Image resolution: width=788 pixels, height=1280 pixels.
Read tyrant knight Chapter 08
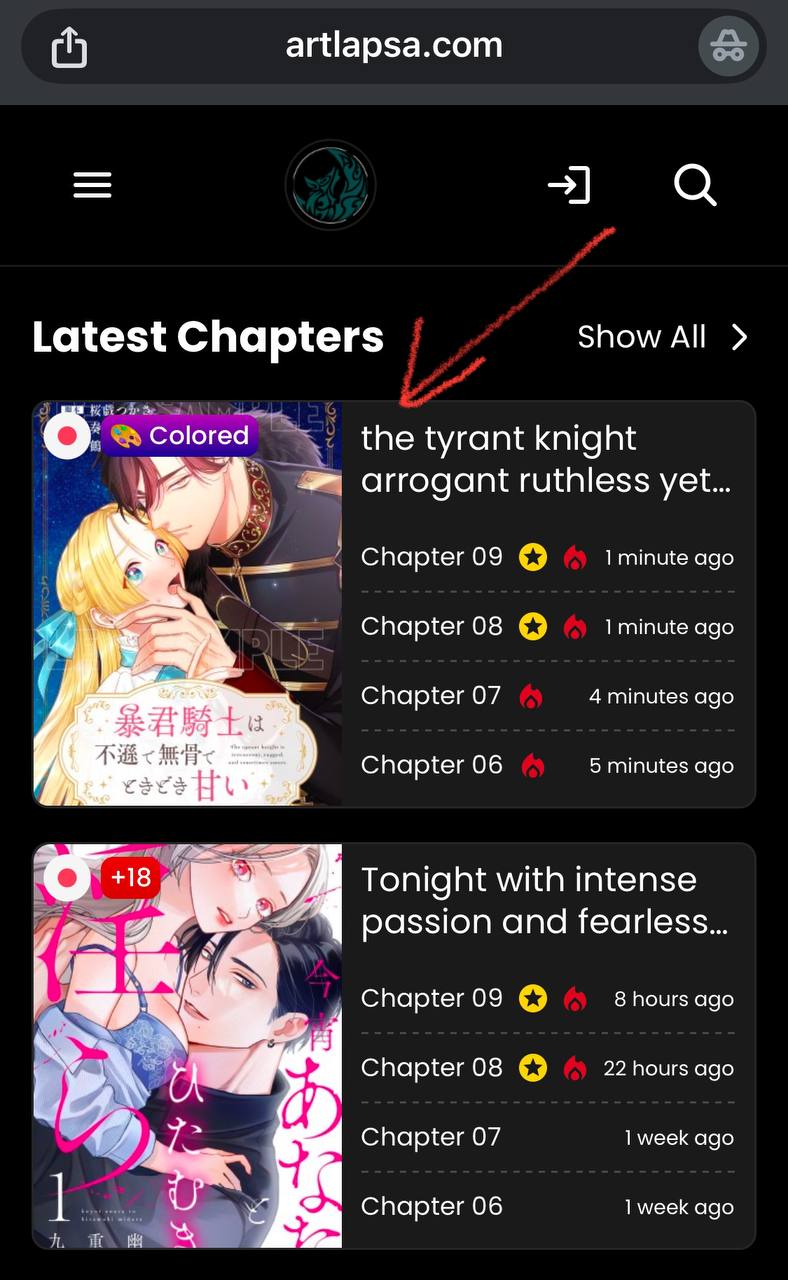(432, 626)
